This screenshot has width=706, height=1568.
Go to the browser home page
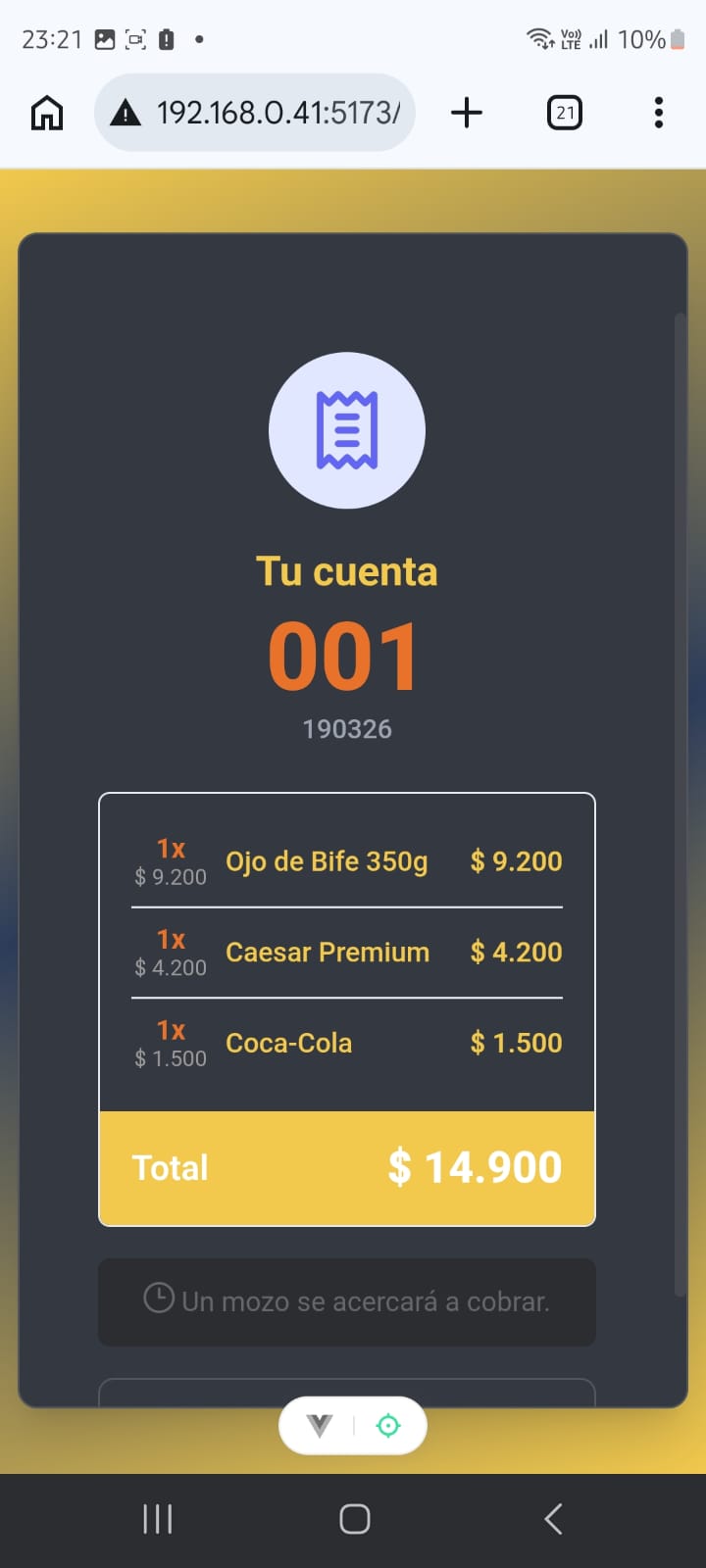tap(47, 113)
